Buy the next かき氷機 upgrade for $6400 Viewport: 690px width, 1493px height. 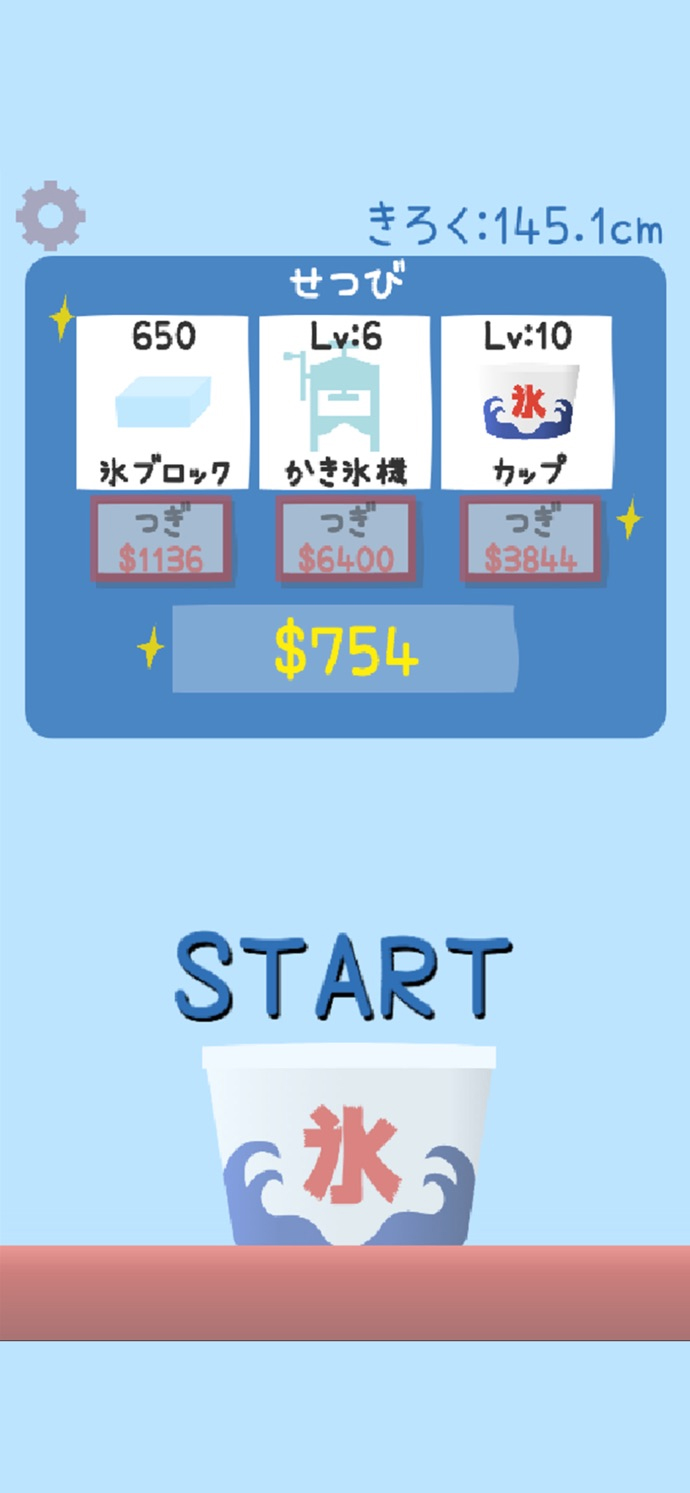(x=346, y=540)
